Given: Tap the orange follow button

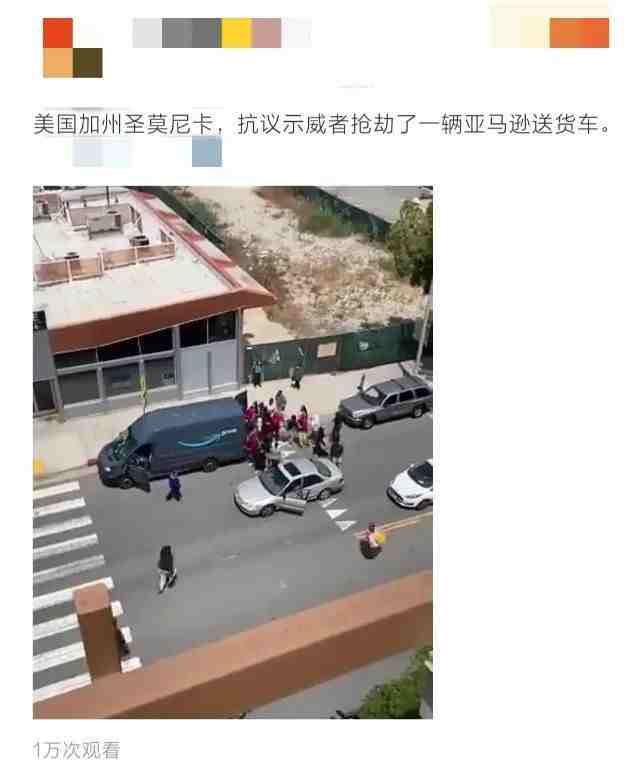Looking at the screenshot, I should tap(579, 32).
